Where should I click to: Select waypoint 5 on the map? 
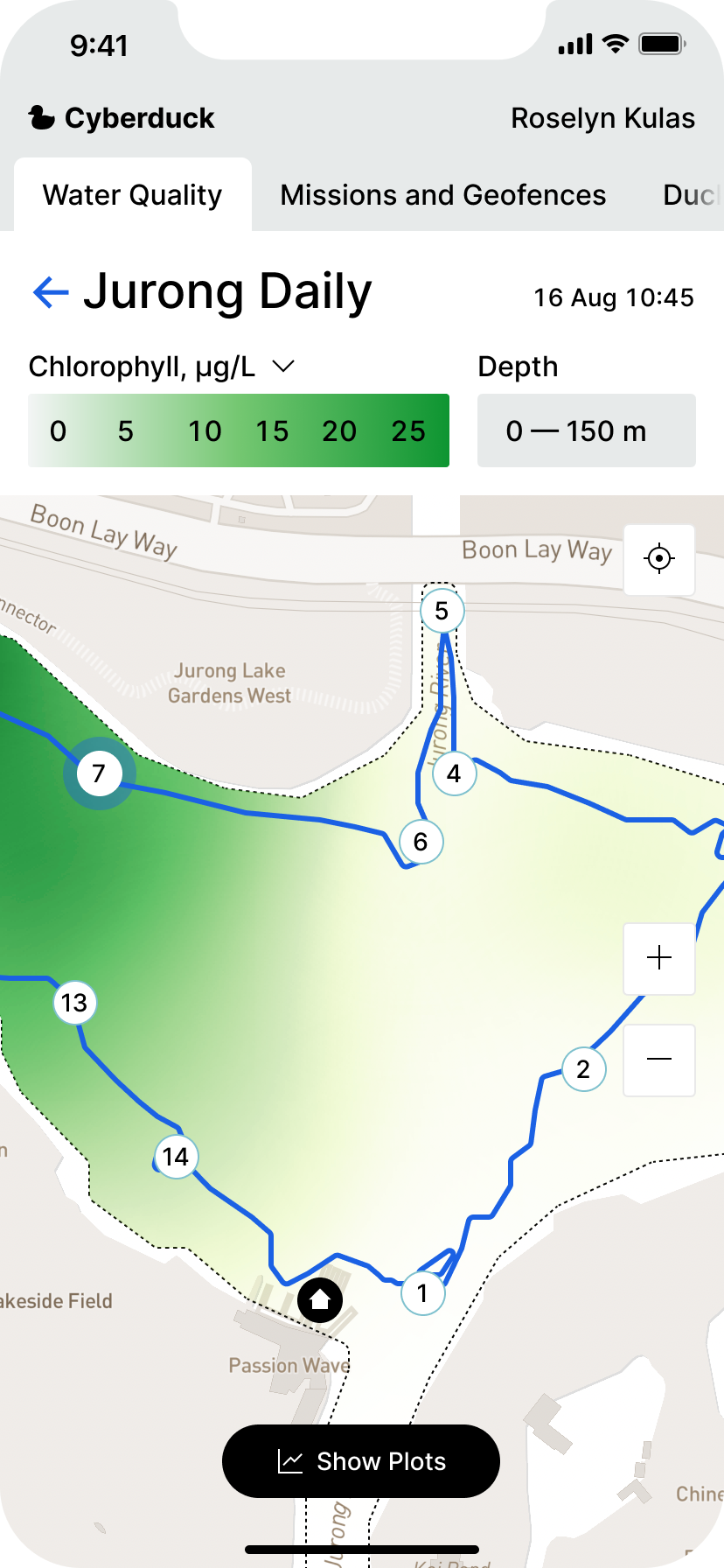pos(442,611)
